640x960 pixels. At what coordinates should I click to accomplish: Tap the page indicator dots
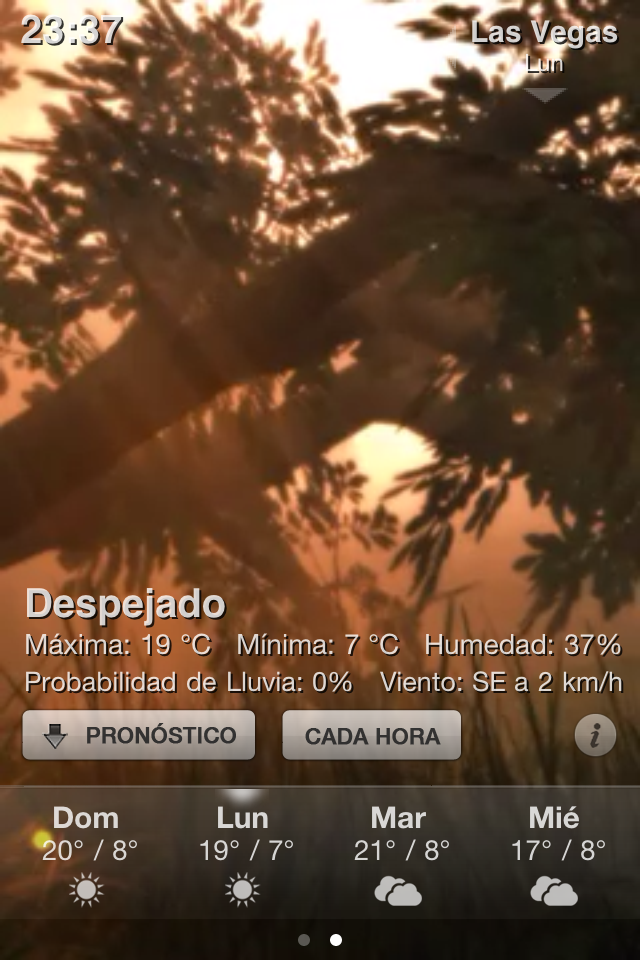[320, 940]
